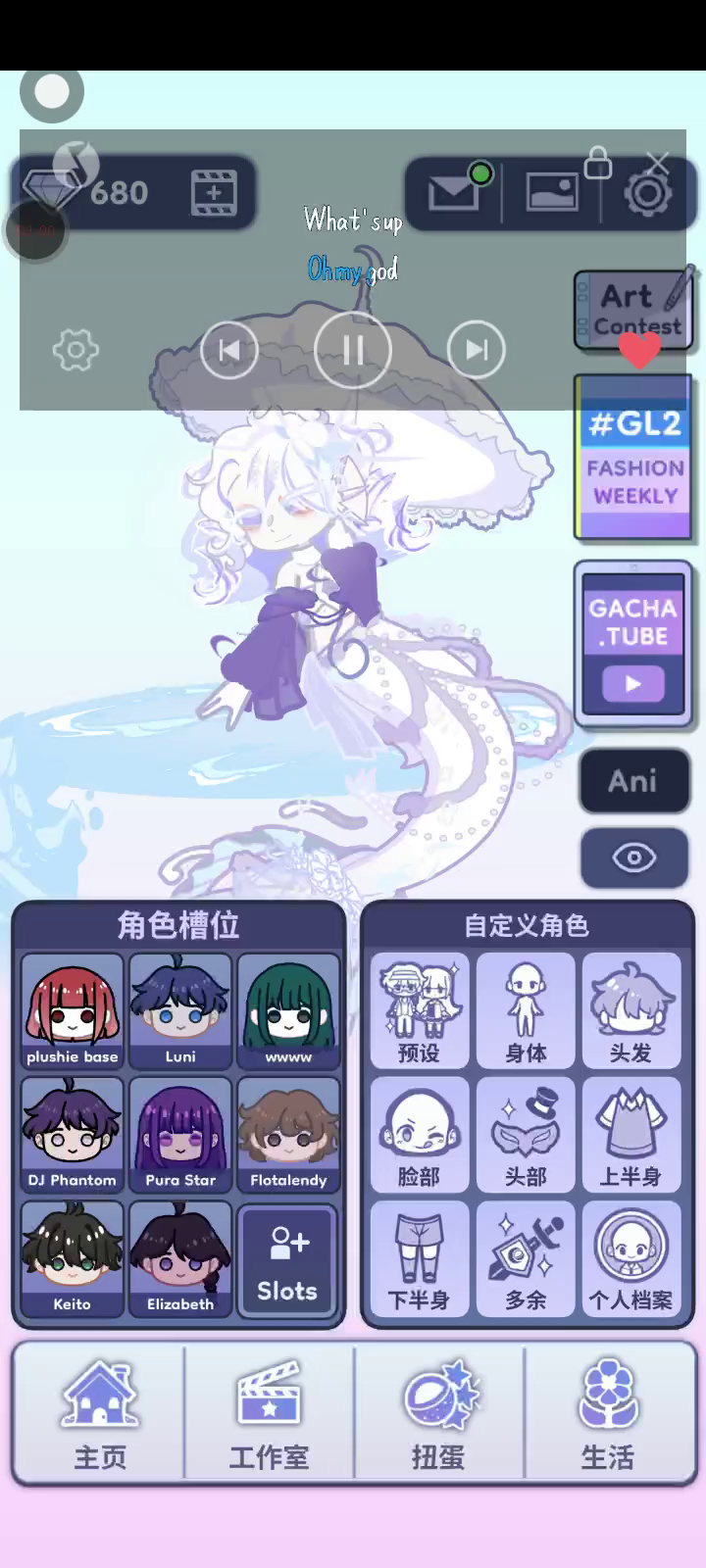Select the Luni character slot
The height and width of the screenshot is (1568, 706).
tap(180, 1010)
